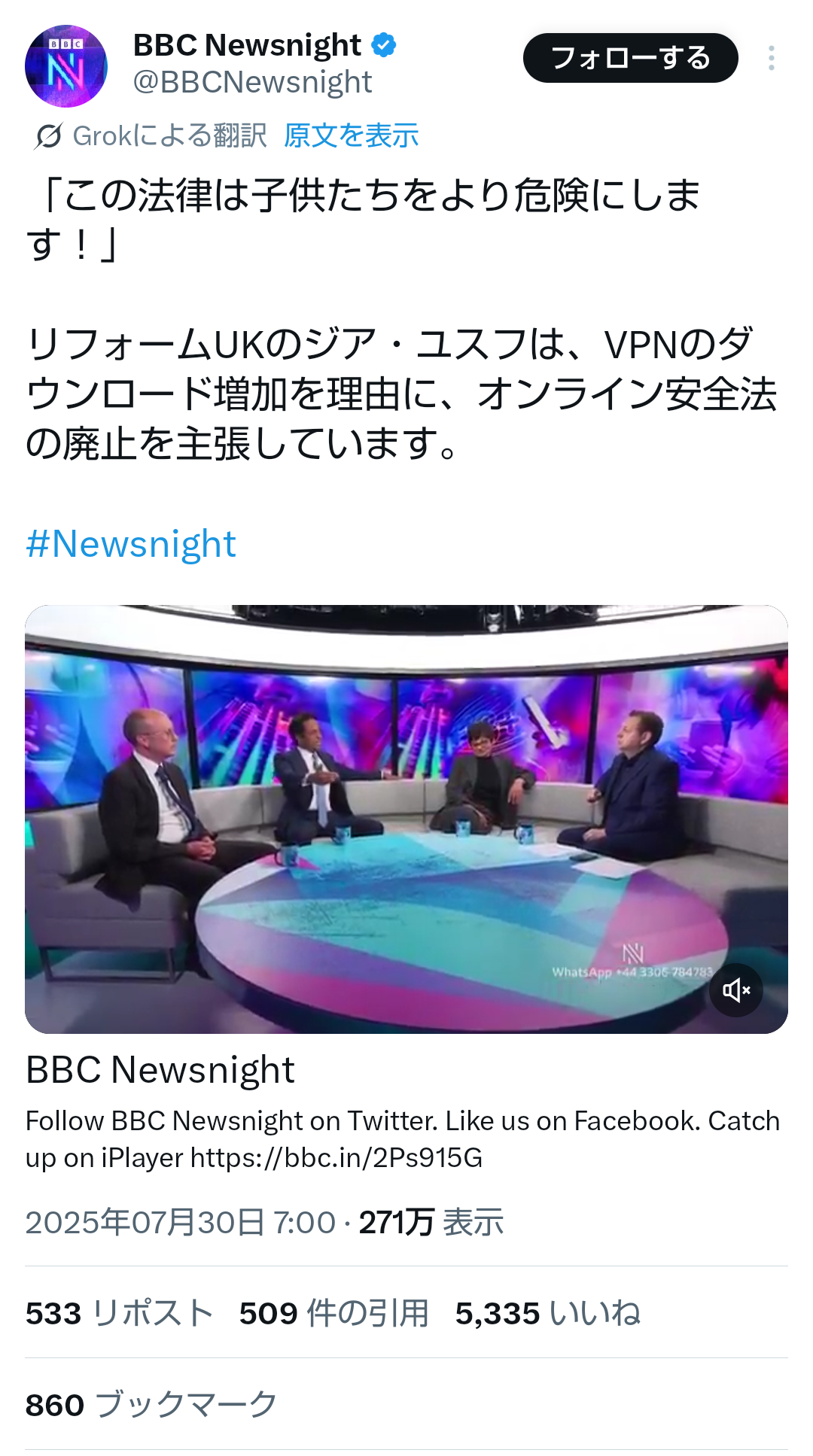View the 5,335 likes list
Viewport: 813px width, 1456px height.
point(547,1313)
